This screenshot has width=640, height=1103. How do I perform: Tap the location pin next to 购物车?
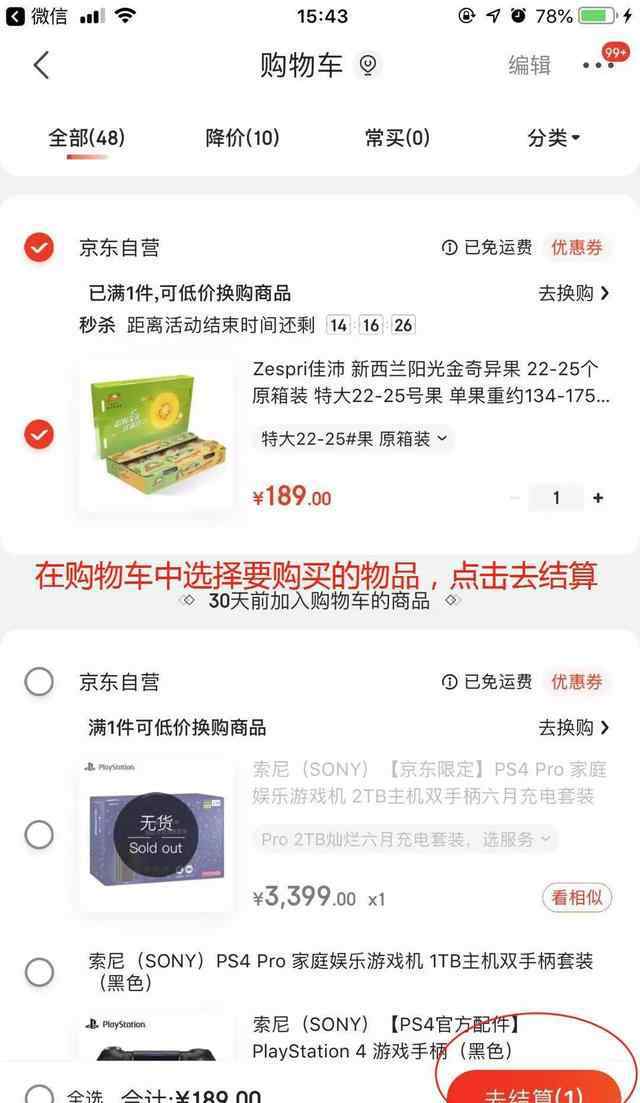coord(368,66)
